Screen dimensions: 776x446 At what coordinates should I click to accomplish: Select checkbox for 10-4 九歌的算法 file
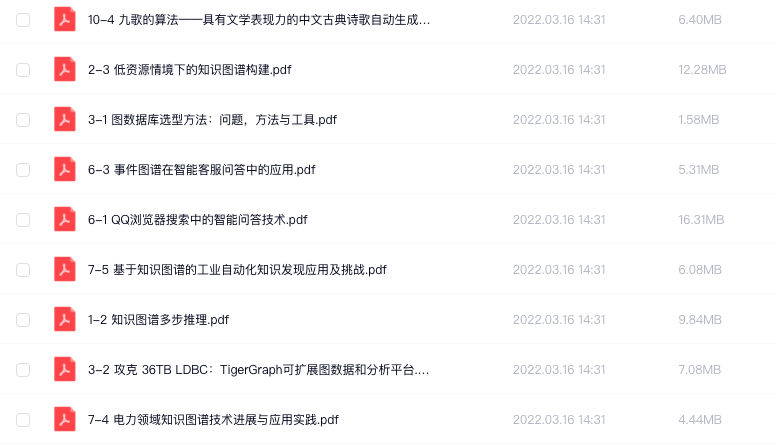point(23,19)
